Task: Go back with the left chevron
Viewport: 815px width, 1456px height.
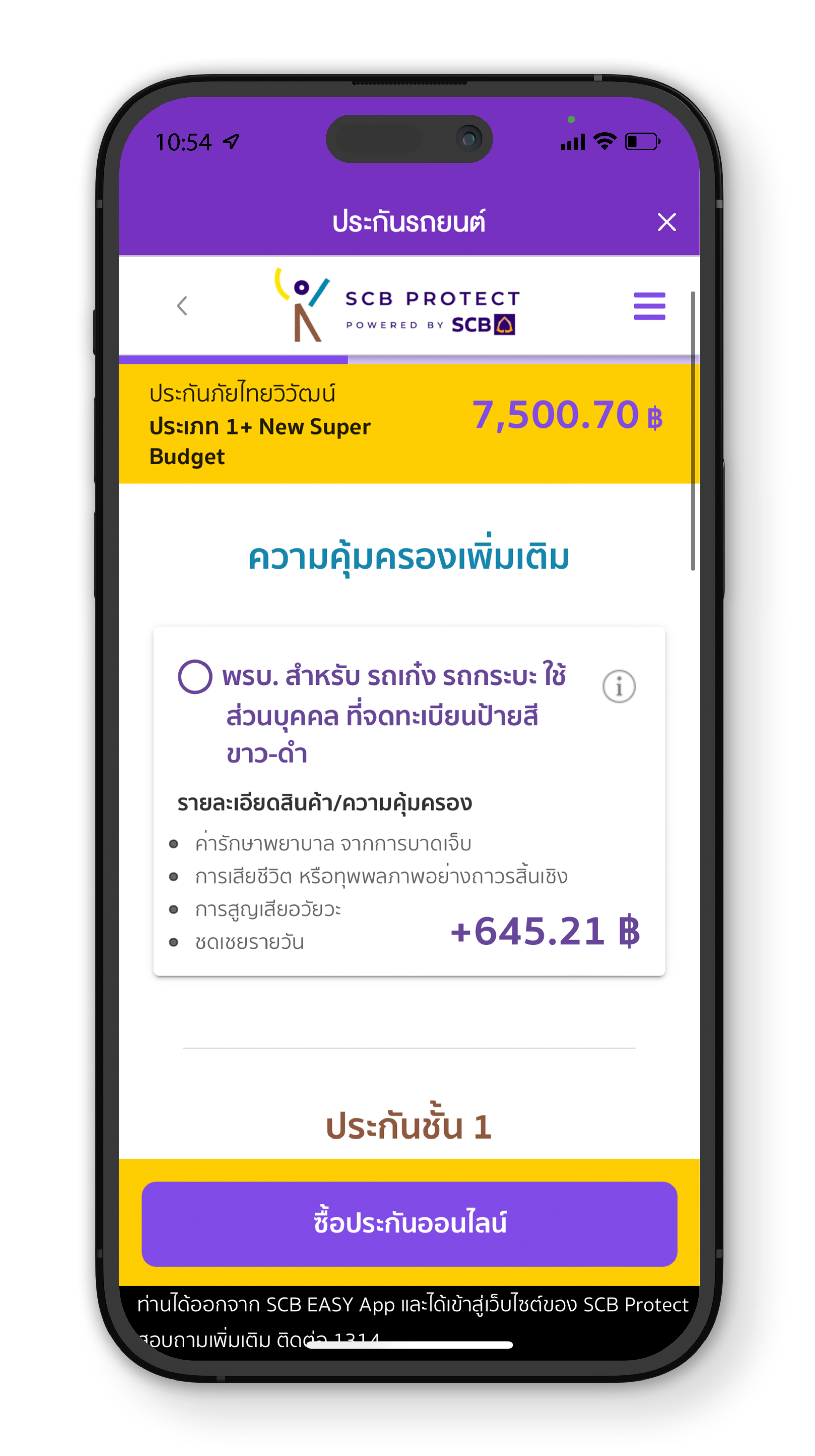Action: pyautogui.click(x=181, y=306)
